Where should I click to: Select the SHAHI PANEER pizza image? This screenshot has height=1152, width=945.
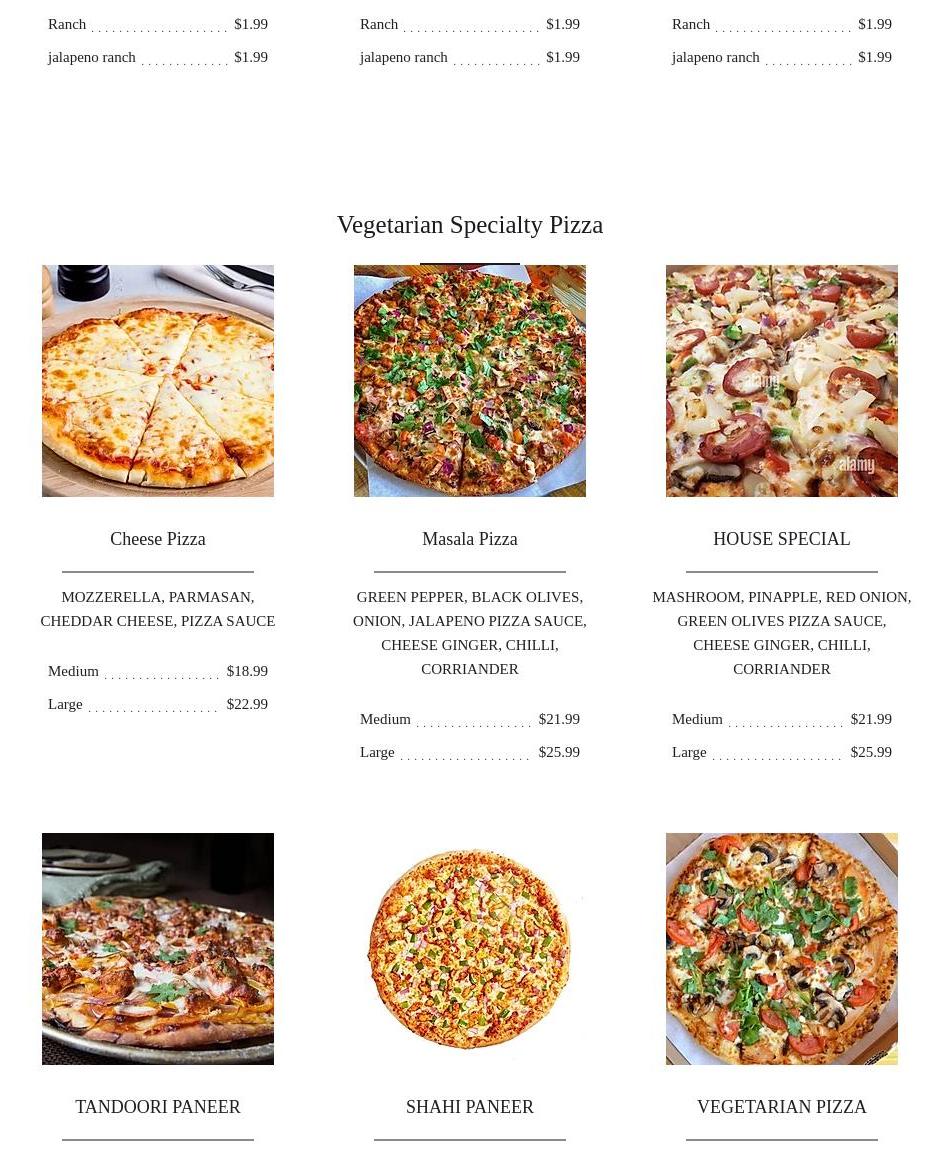470,949
